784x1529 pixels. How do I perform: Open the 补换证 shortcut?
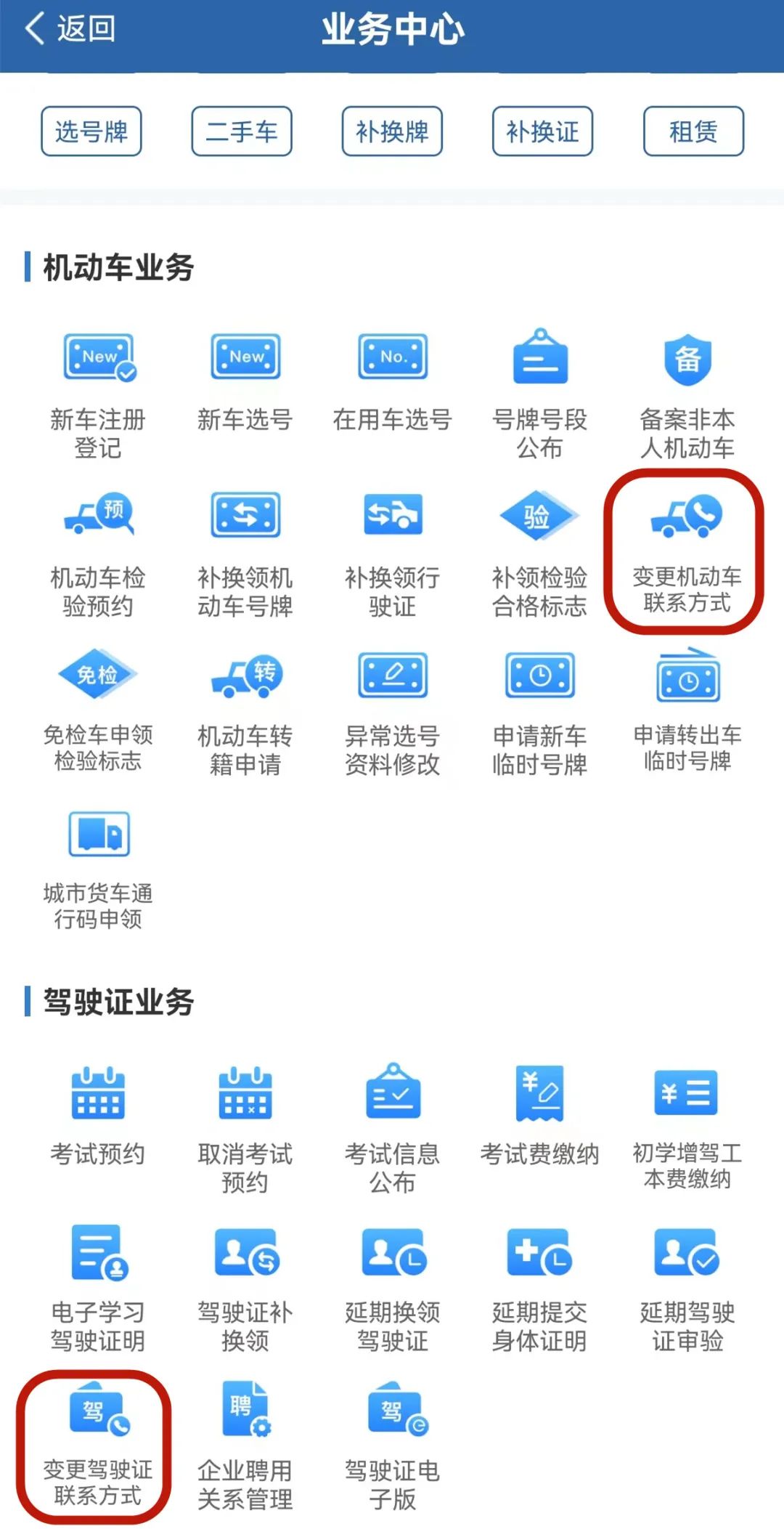[x=542, y=131]
